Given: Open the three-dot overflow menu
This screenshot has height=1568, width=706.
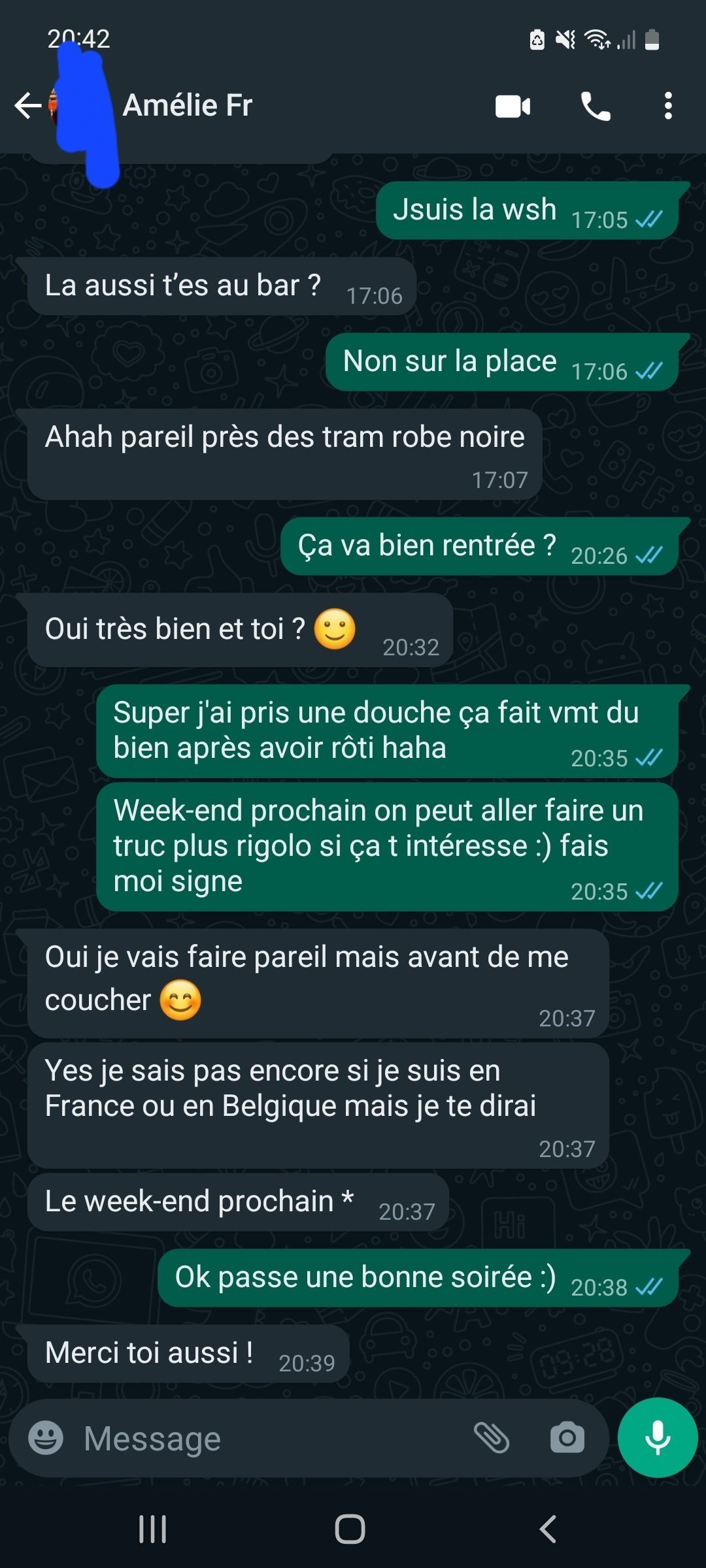Looking at the screenshot, I should (667, 106).
